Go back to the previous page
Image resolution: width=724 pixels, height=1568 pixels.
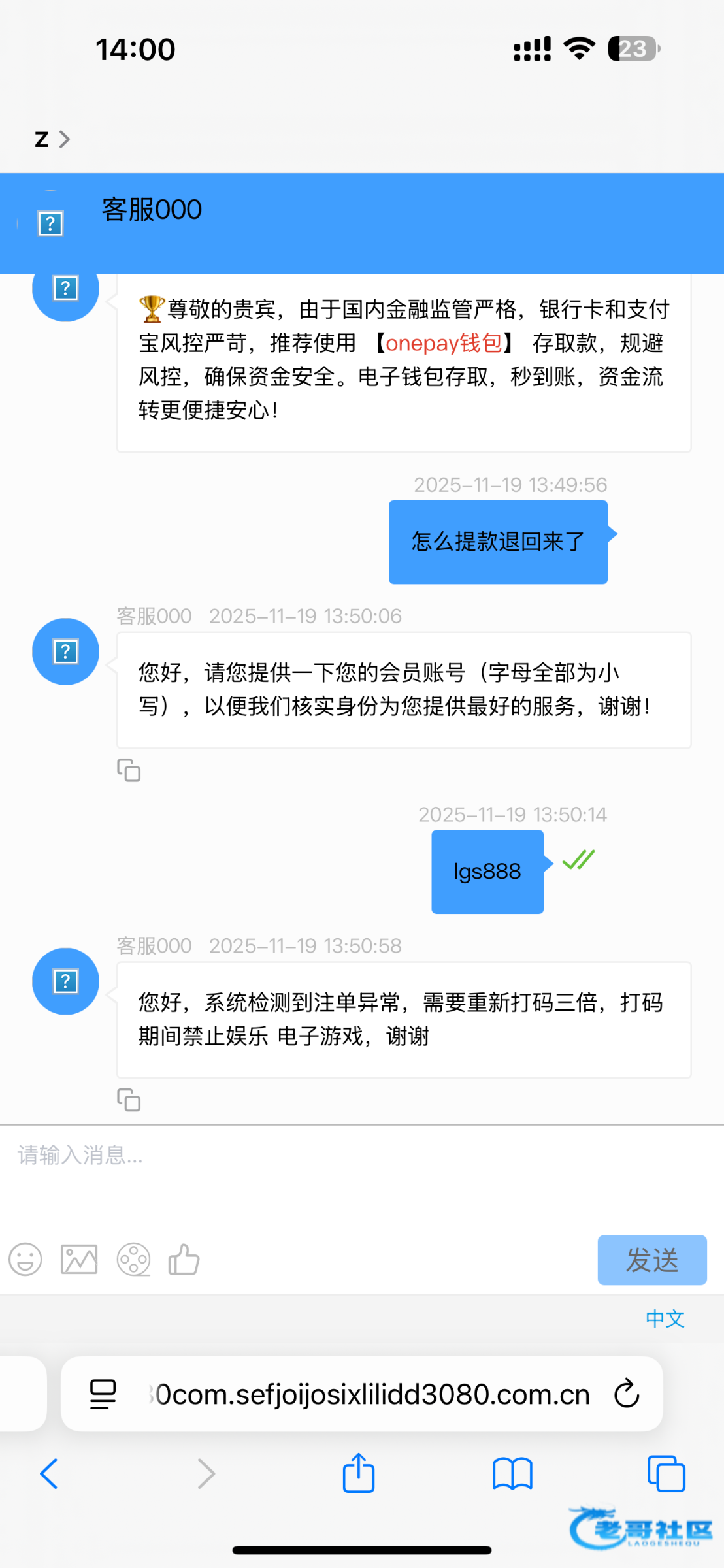click(x=49, y=1474)
